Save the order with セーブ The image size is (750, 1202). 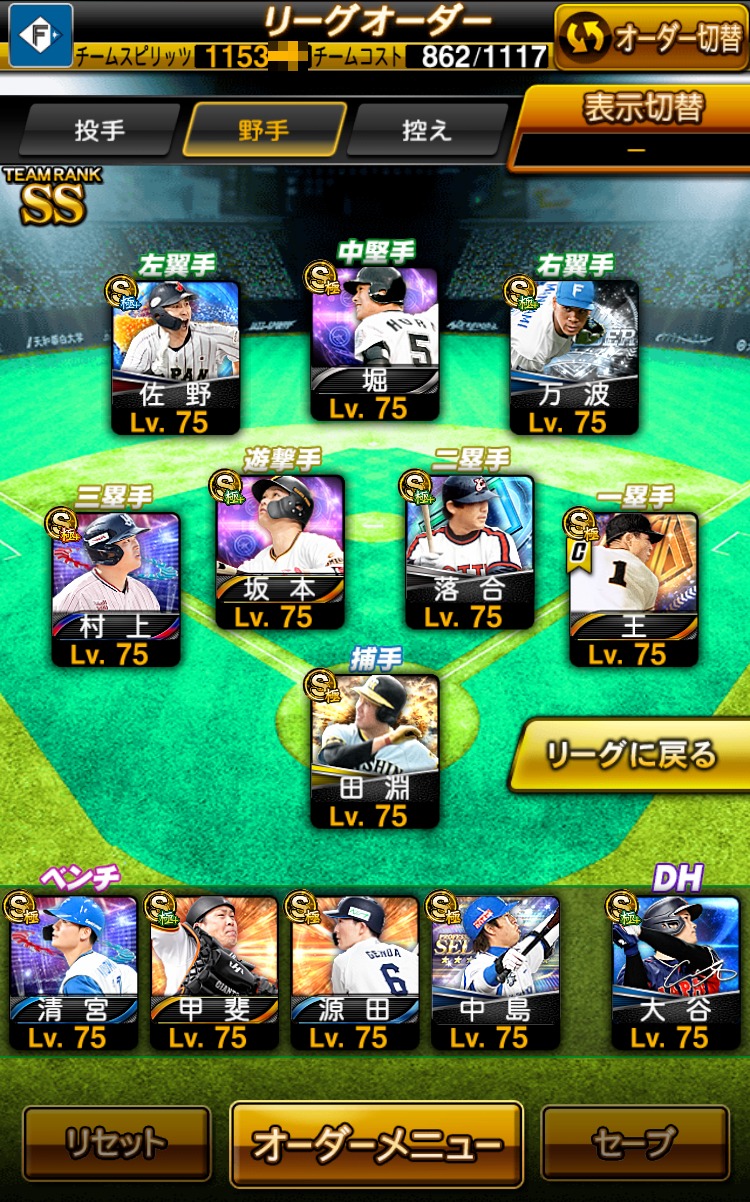(634, 1143)
